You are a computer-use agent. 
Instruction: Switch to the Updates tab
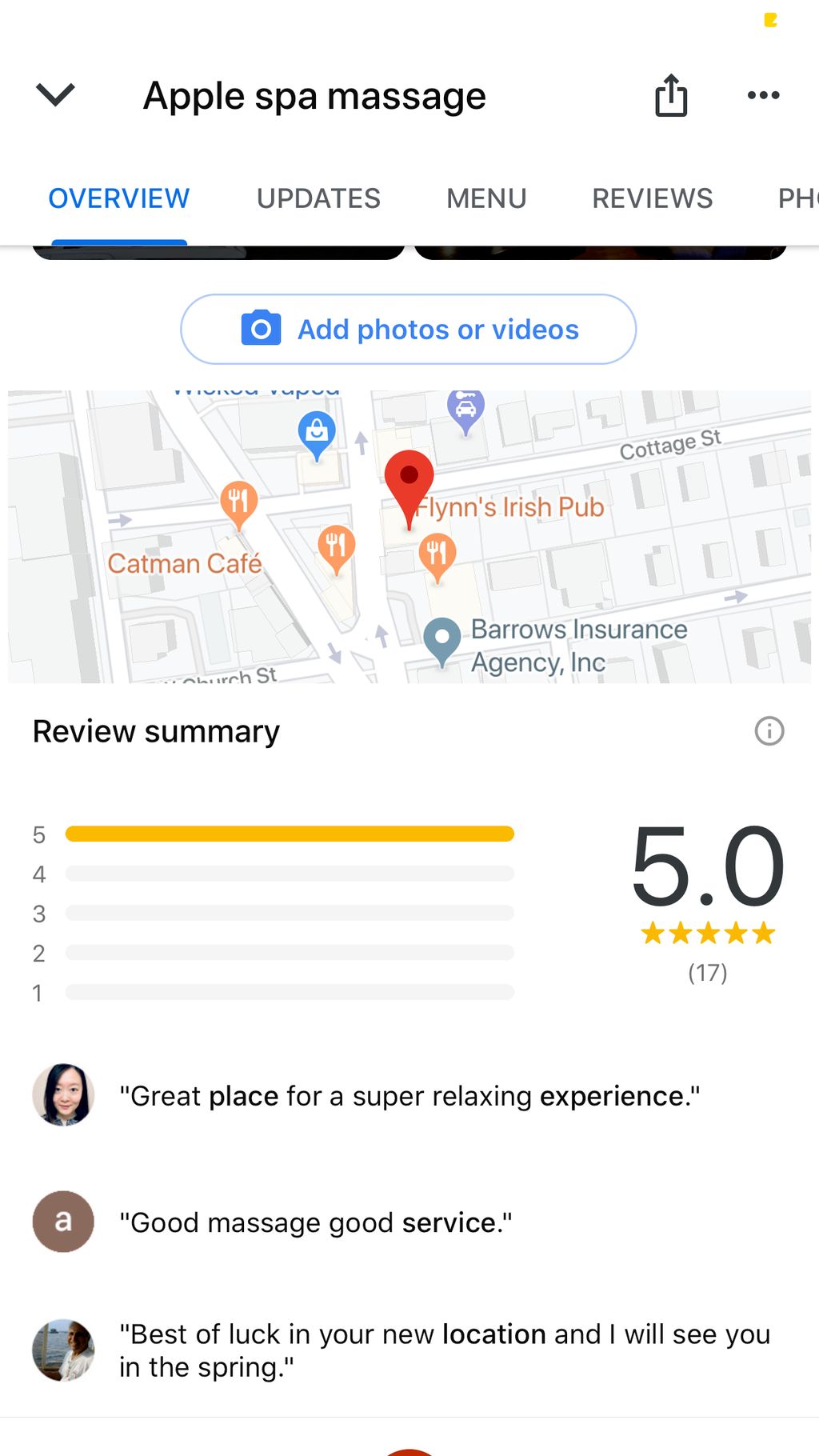tap(318, 198)
